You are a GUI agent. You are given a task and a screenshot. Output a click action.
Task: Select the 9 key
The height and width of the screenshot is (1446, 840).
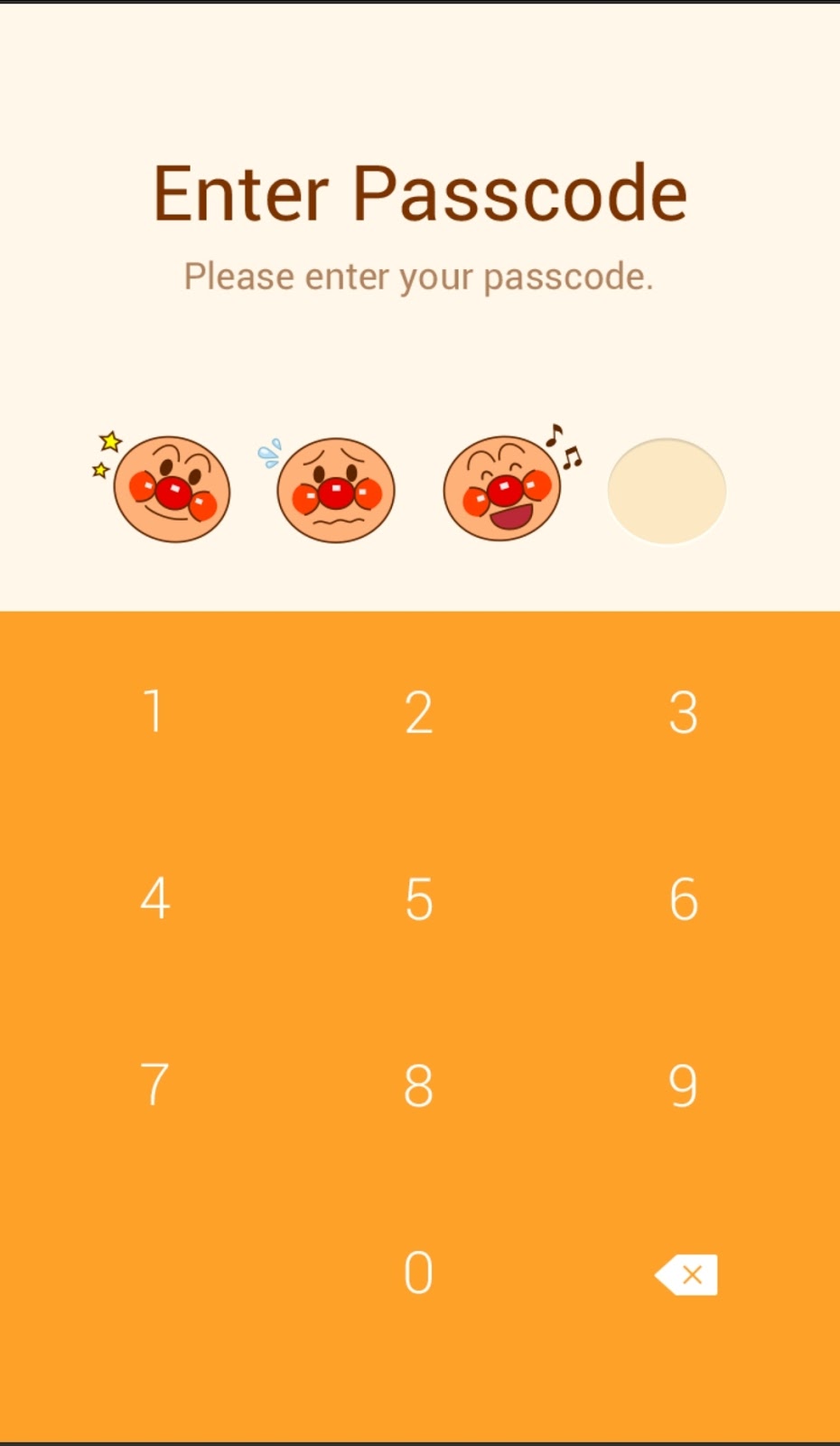point(683,1084)
